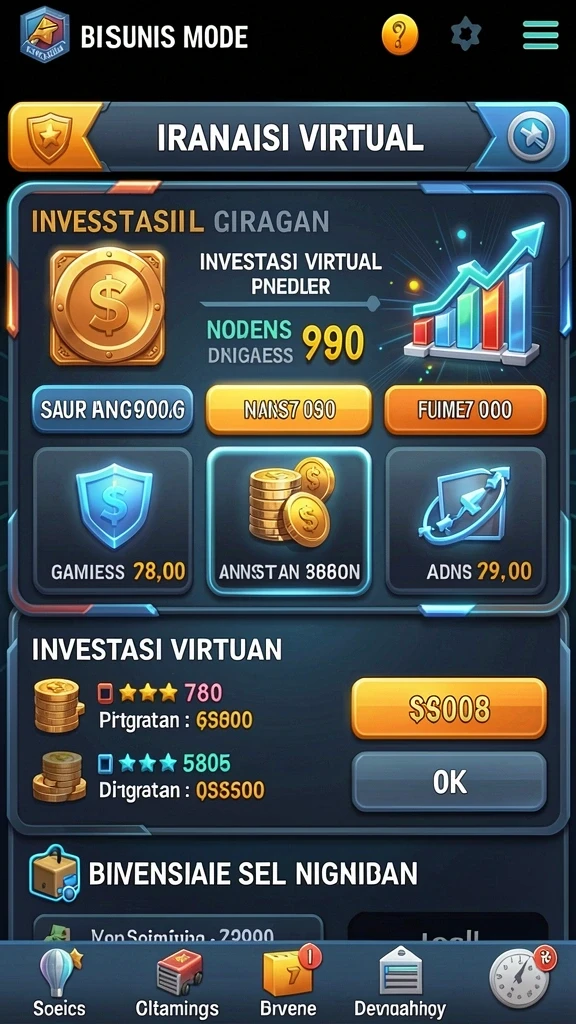Tap the blue SAUR ANG900.G button
Viewport: 576px width, 1024px height.
click(x=112, y=409)
